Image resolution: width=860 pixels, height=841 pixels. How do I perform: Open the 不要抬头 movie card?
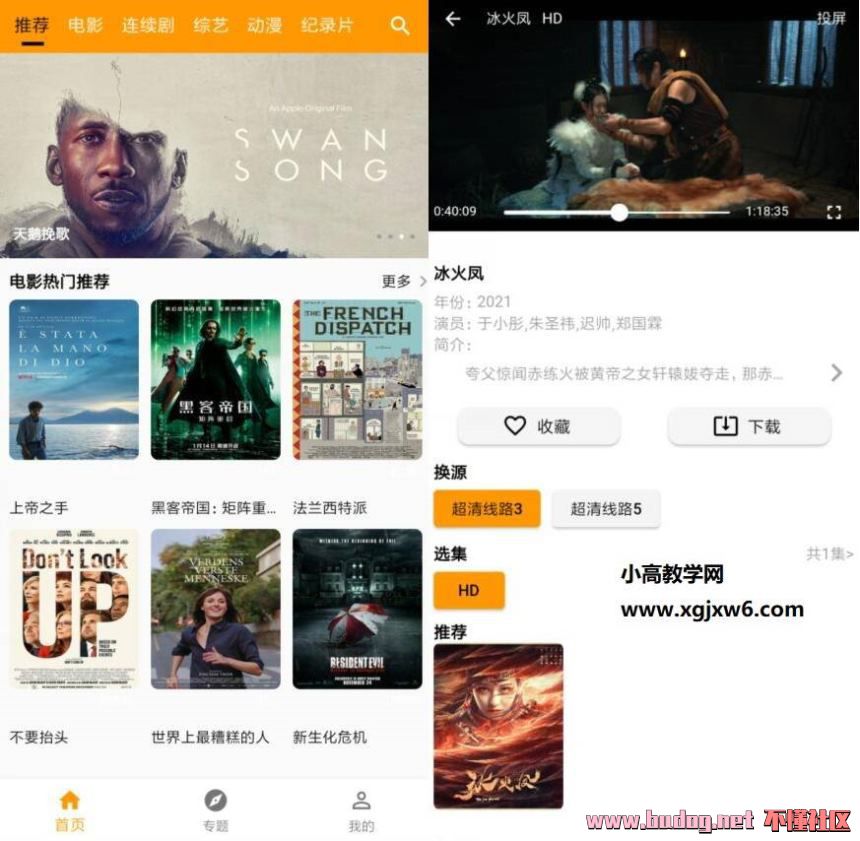[74, 610]
